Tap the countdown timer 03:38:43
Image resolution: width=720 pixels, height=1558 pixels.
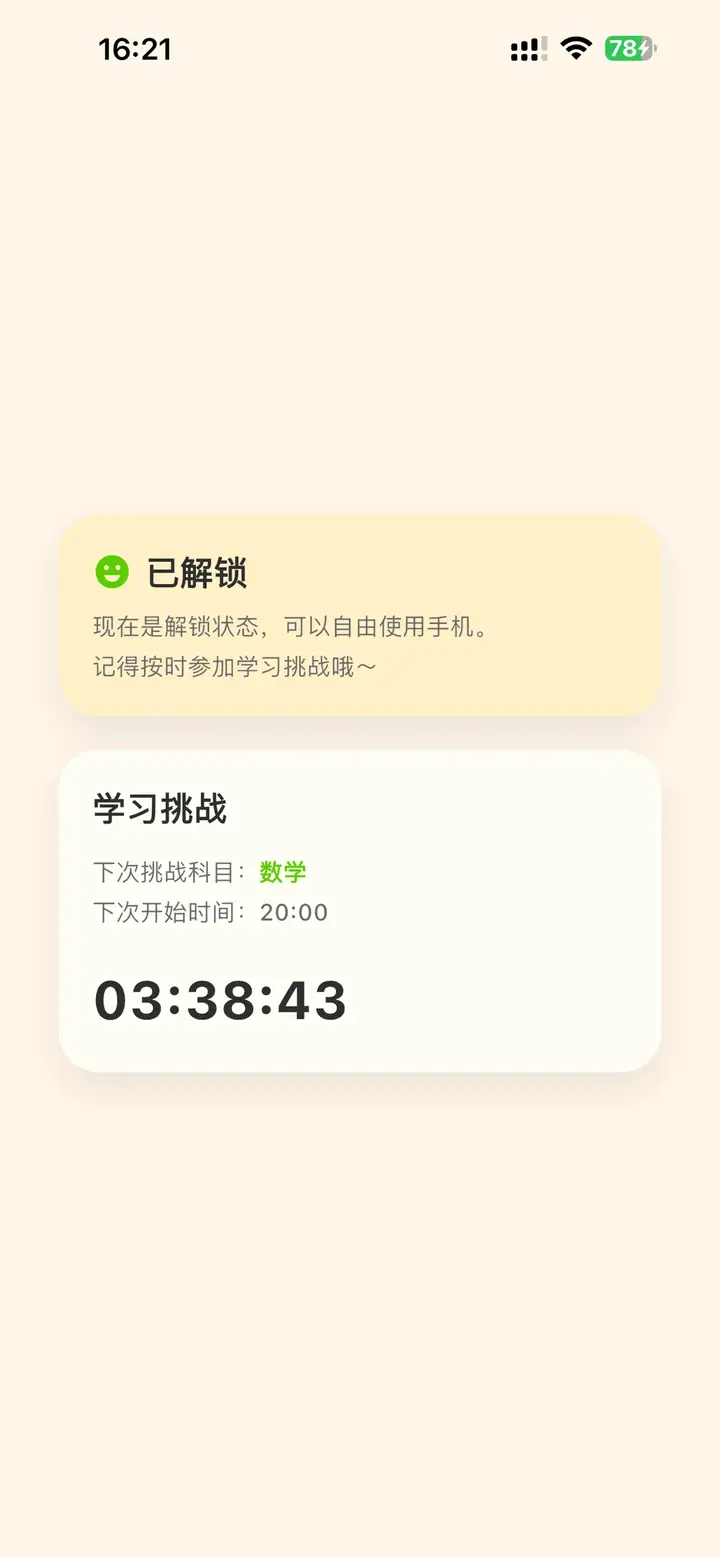pos(219,999)
